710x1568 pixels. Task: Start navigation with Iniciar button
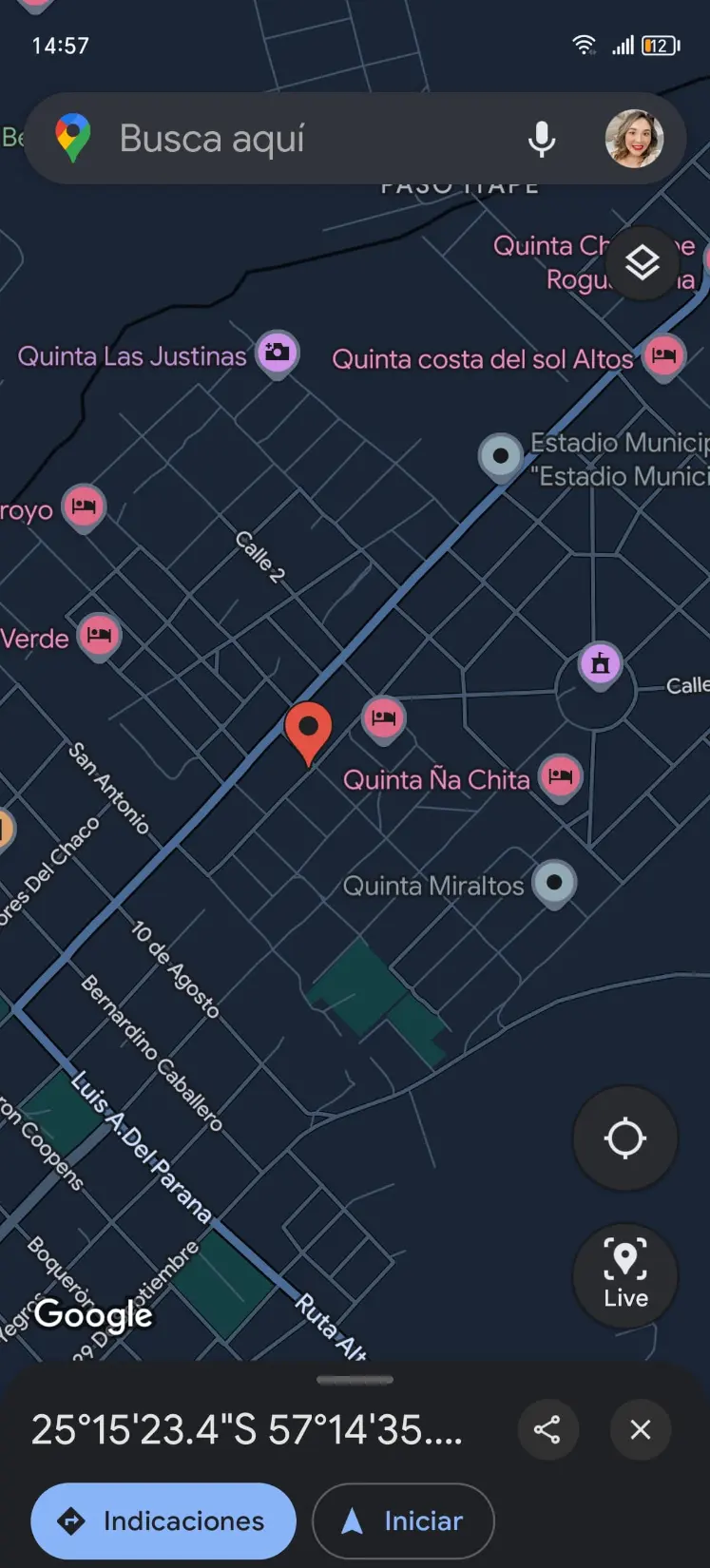pyautogui.click(x=403, y=1520)
